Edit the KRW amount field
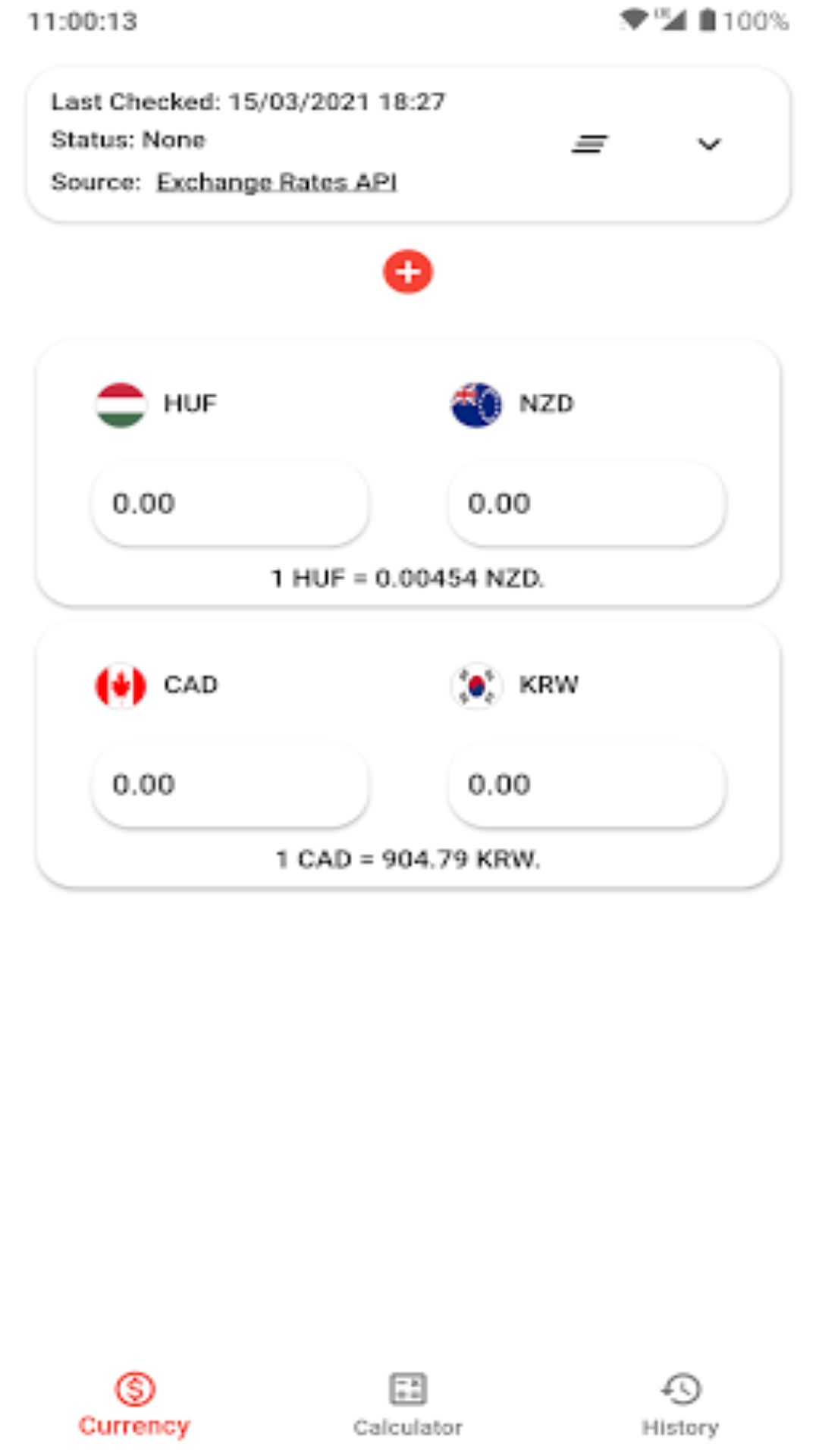The height and width of the screenshot is (1456, 819). click(x=586, y=785)
